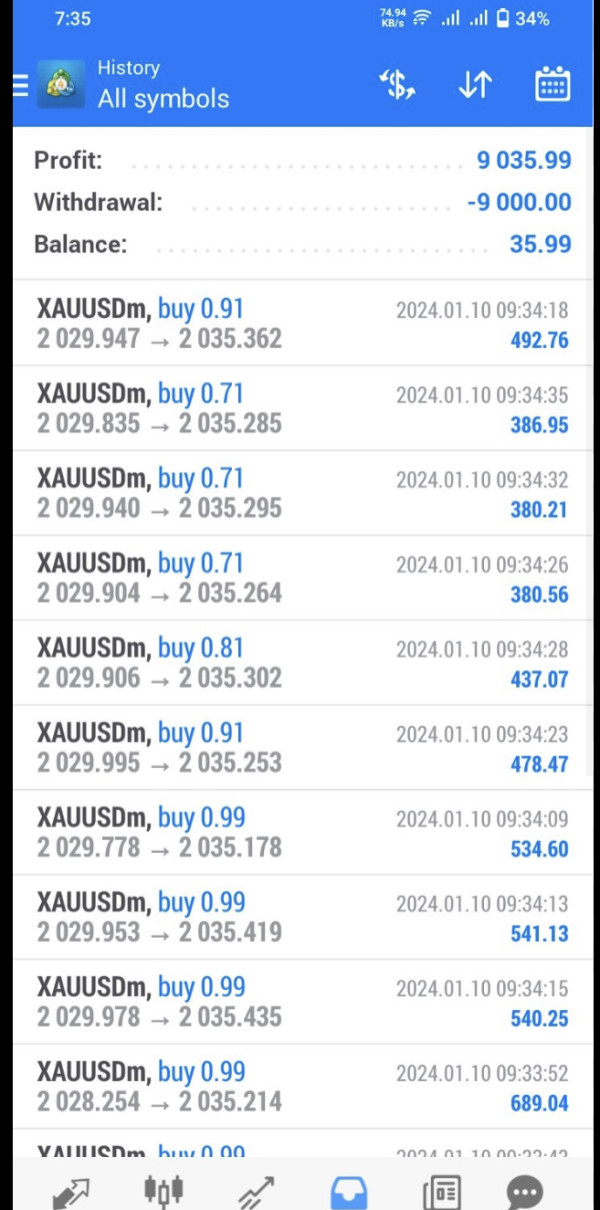This screenshot has width=600, height=1210.
Task: Open the buy 0.81 trade with profit 437.07
Action: [300, 663]
